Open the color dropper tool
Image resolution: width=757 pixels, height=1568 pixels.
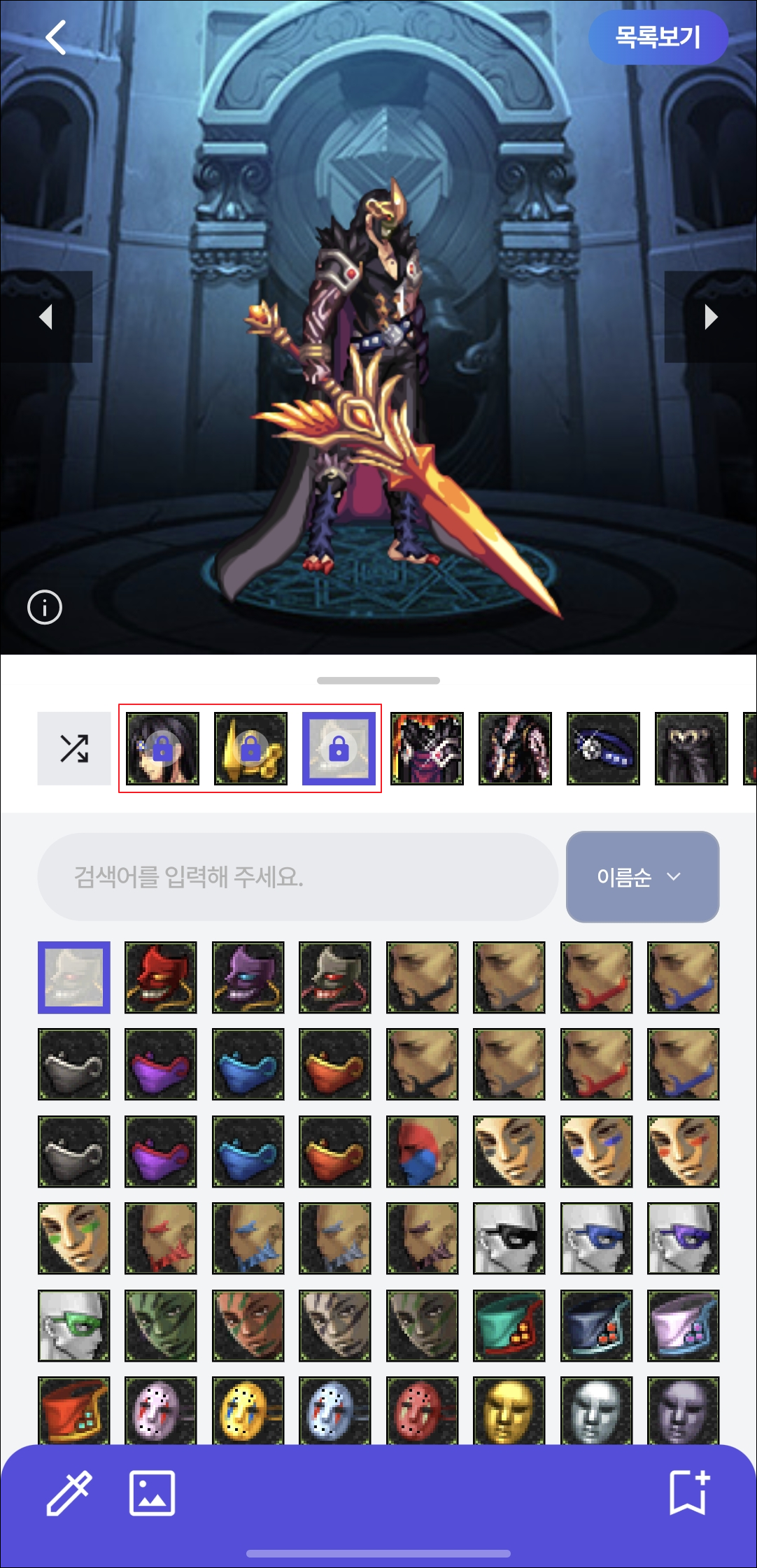pos(69,1493)
